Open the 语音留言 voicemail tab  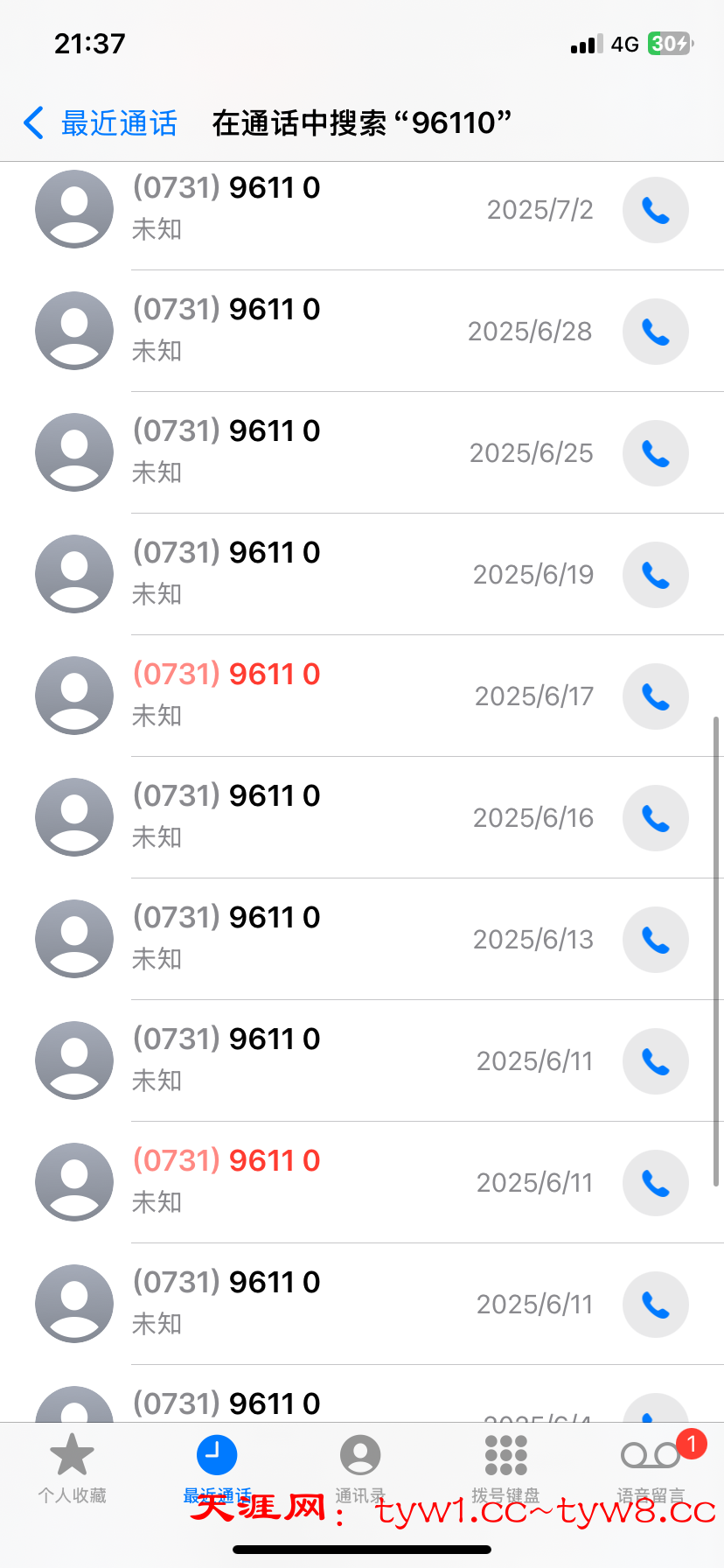coord(651,1467)
